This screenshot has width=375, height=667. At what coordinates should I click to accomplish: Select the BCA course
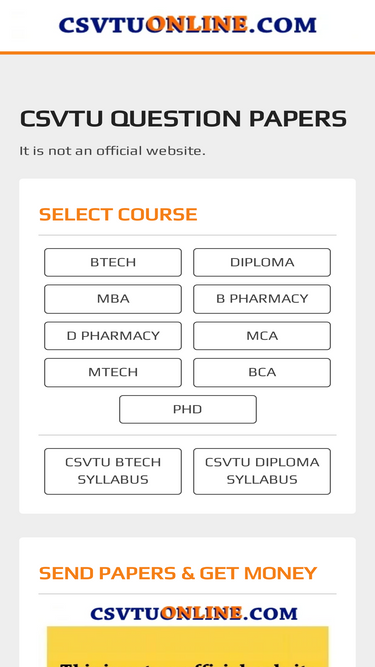point(262,372)
